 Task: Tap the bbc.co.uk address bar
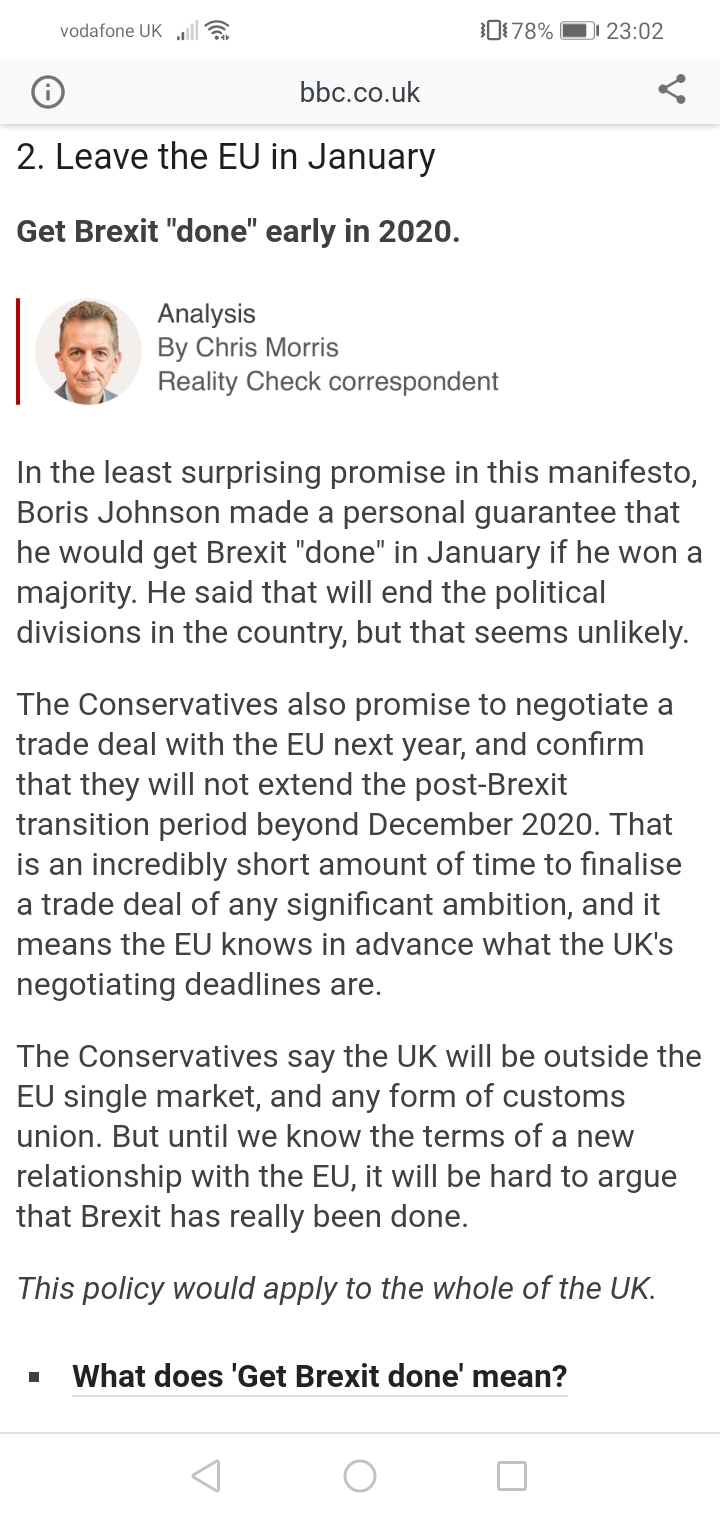(360, 92)
